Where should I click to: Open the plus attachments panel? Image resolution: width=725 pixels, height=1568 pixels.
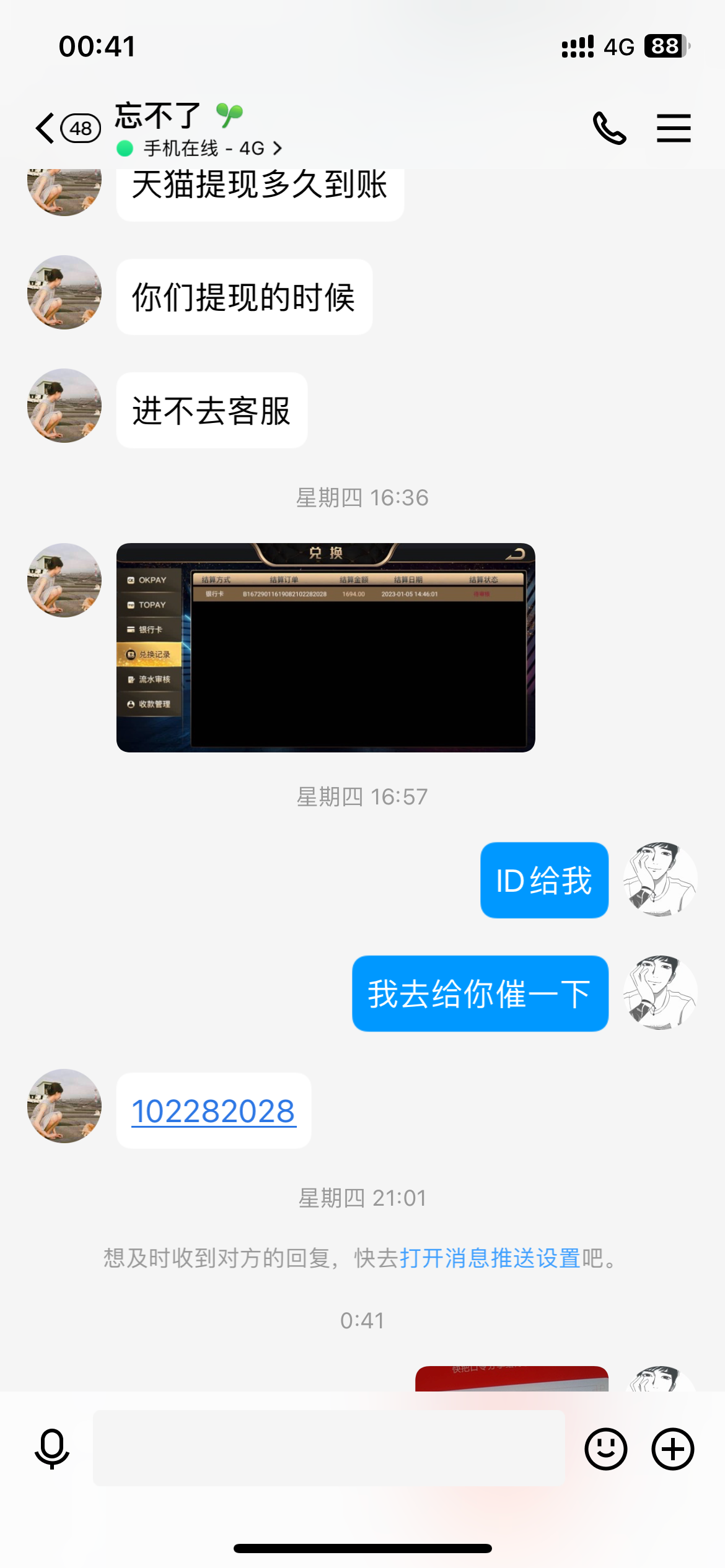pos(672,1449)
